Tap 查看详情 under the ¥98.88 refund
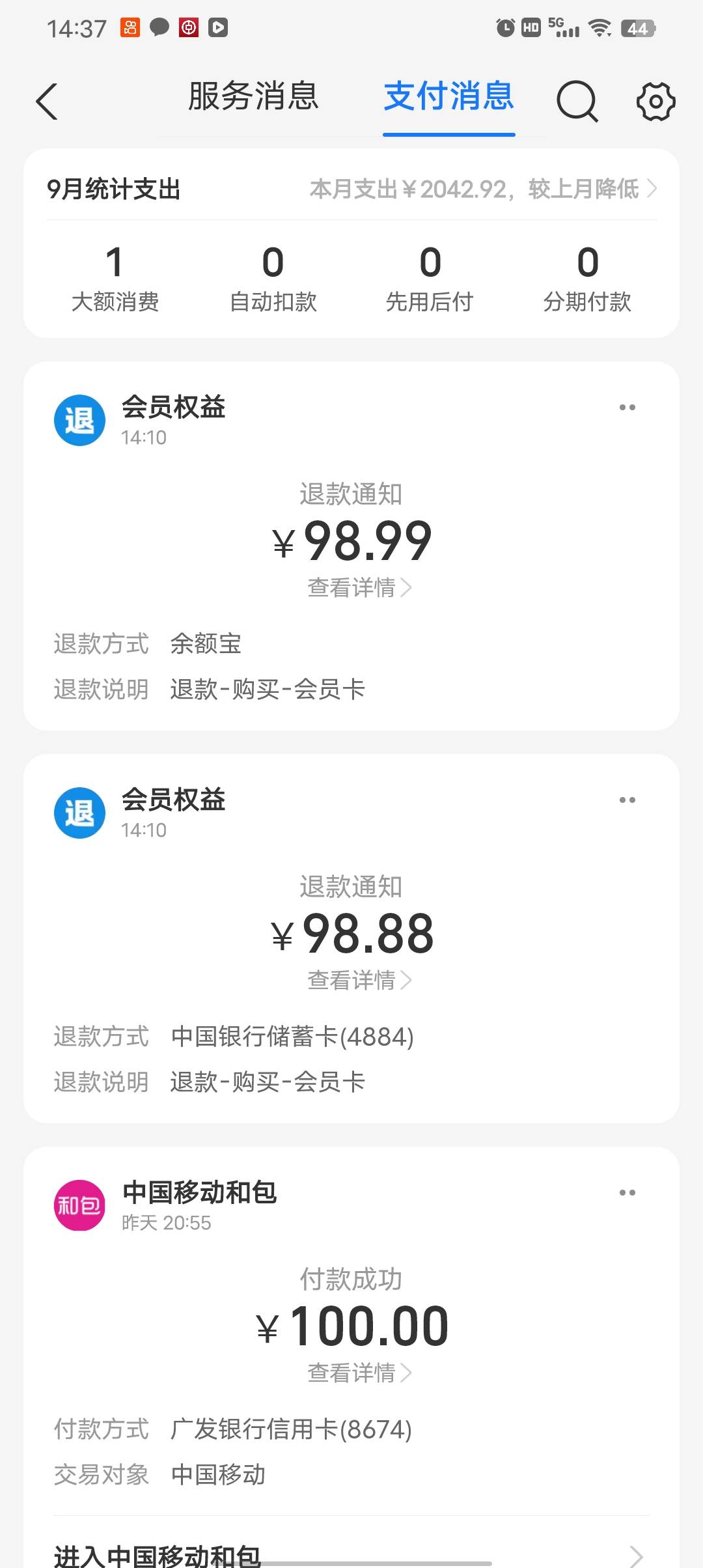The image size is (703, 1568). (359, 981)
